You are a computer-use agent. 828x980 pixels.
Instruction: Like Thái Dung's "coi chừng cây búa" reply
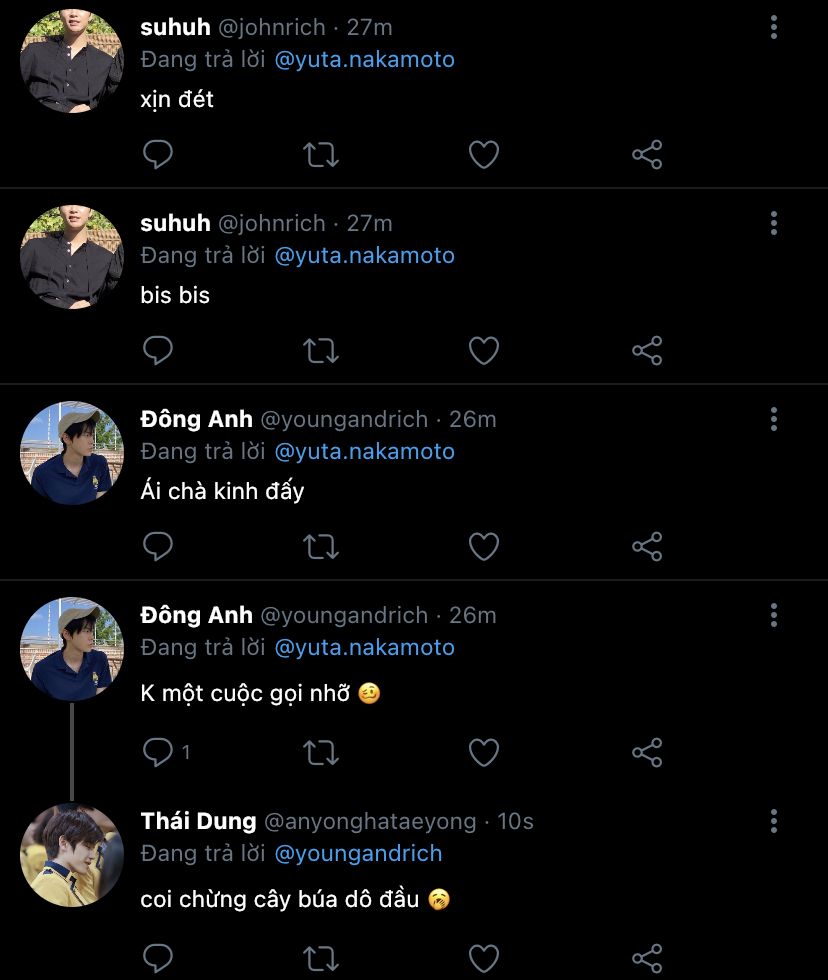coord(484,957)
